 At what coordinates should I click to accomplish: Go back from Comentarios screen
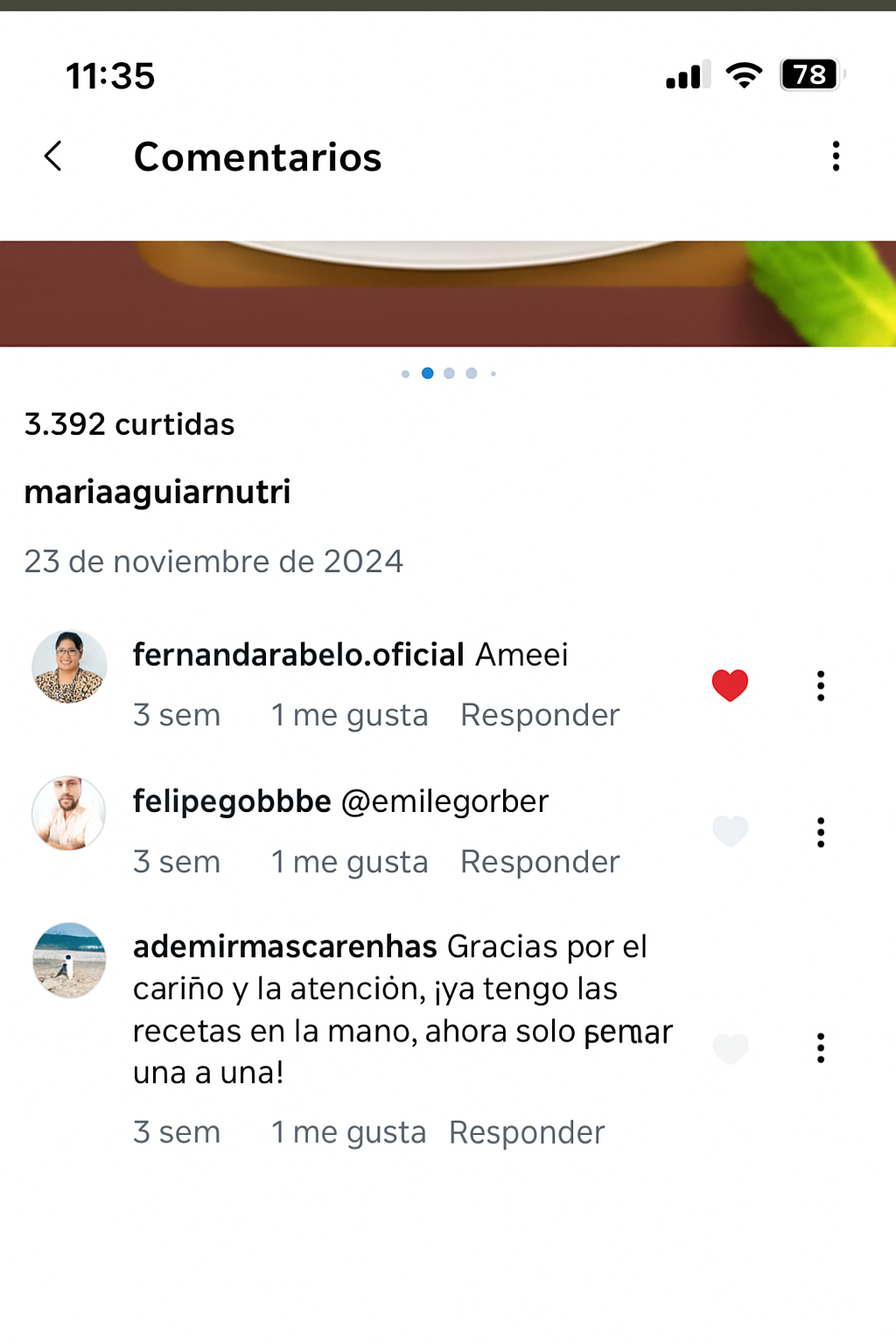[x=53, y=157]
